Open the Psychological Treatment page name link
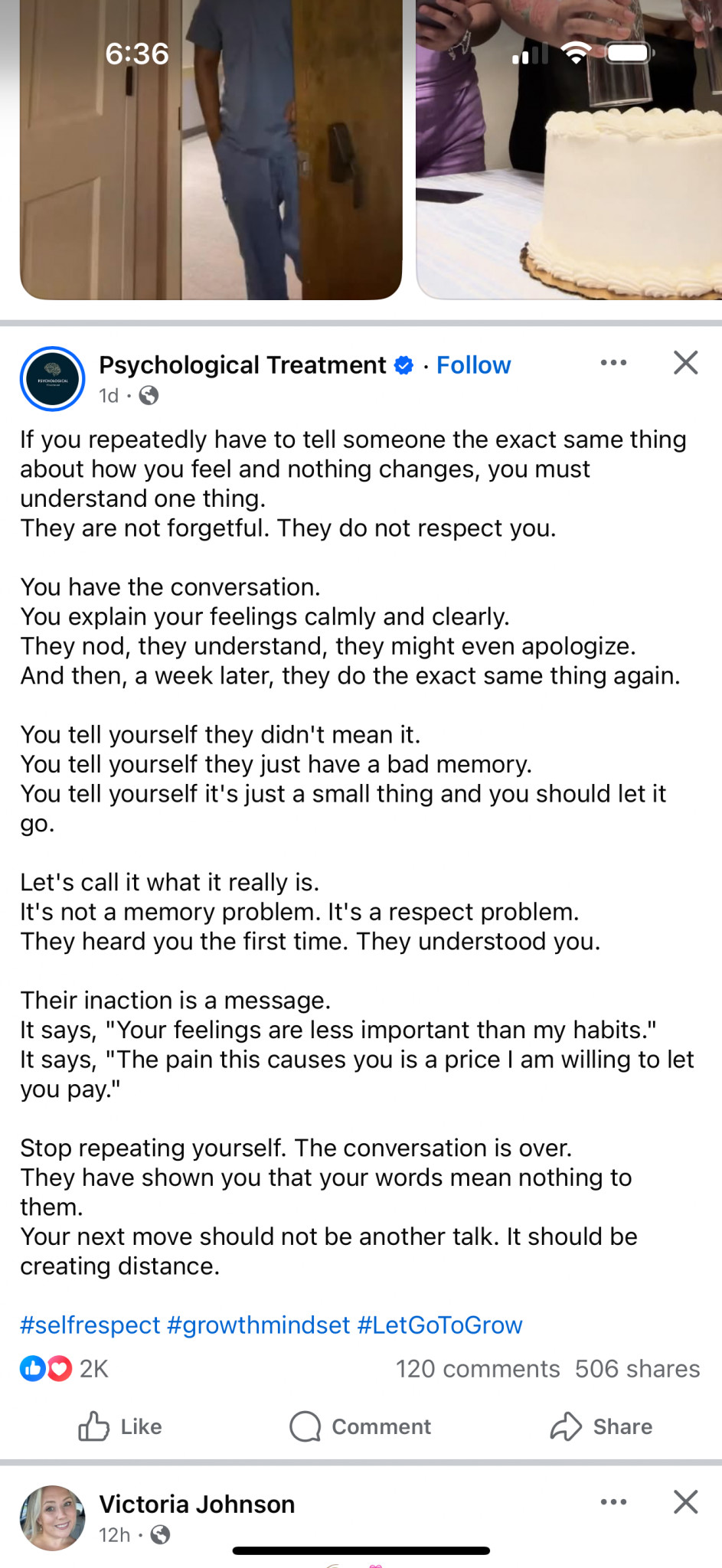The height and width of the screenshot is (1568, 722). 243,365
